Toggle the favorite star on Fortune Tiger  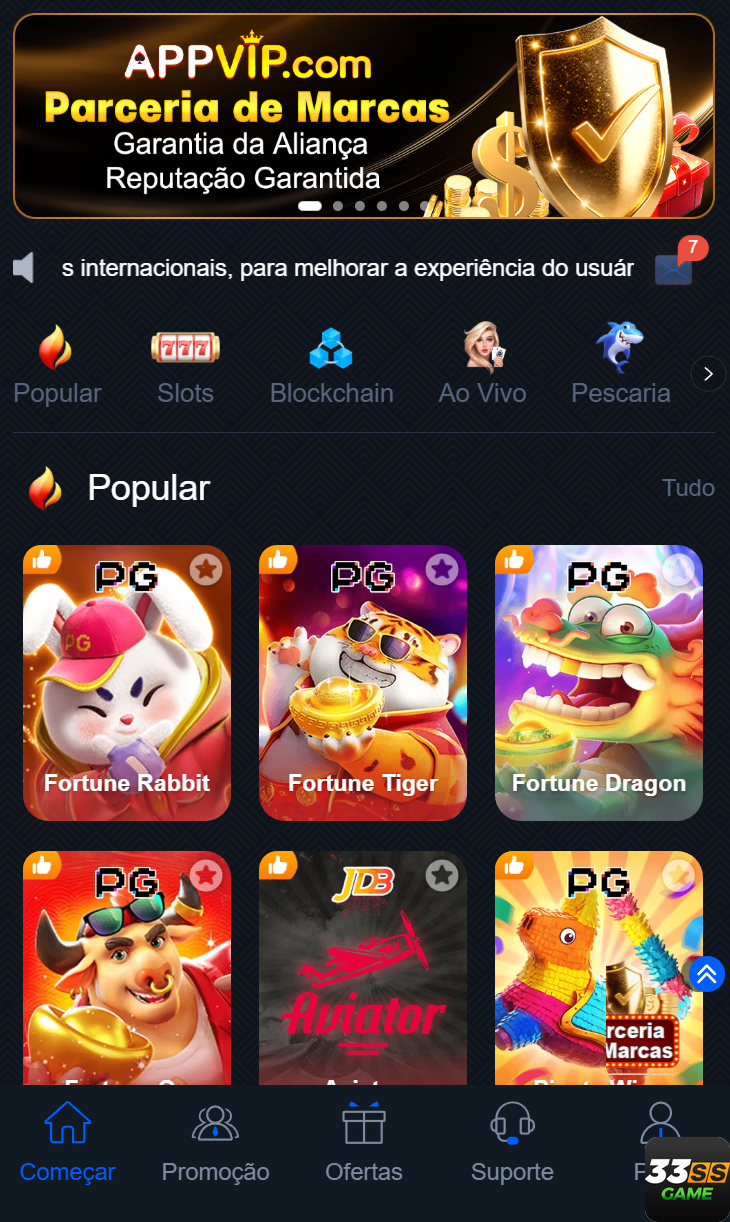pyautogui.click(x=442, y=567)
